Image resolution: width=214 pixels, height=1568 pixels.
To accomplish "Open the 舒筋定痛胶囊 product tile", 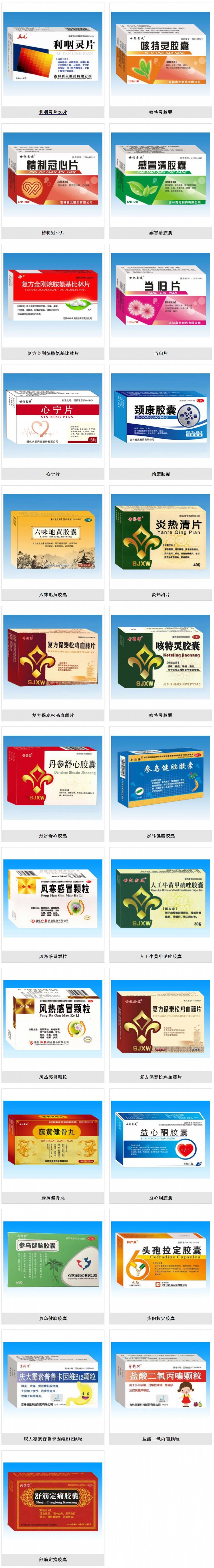I will coord(53,1501).
